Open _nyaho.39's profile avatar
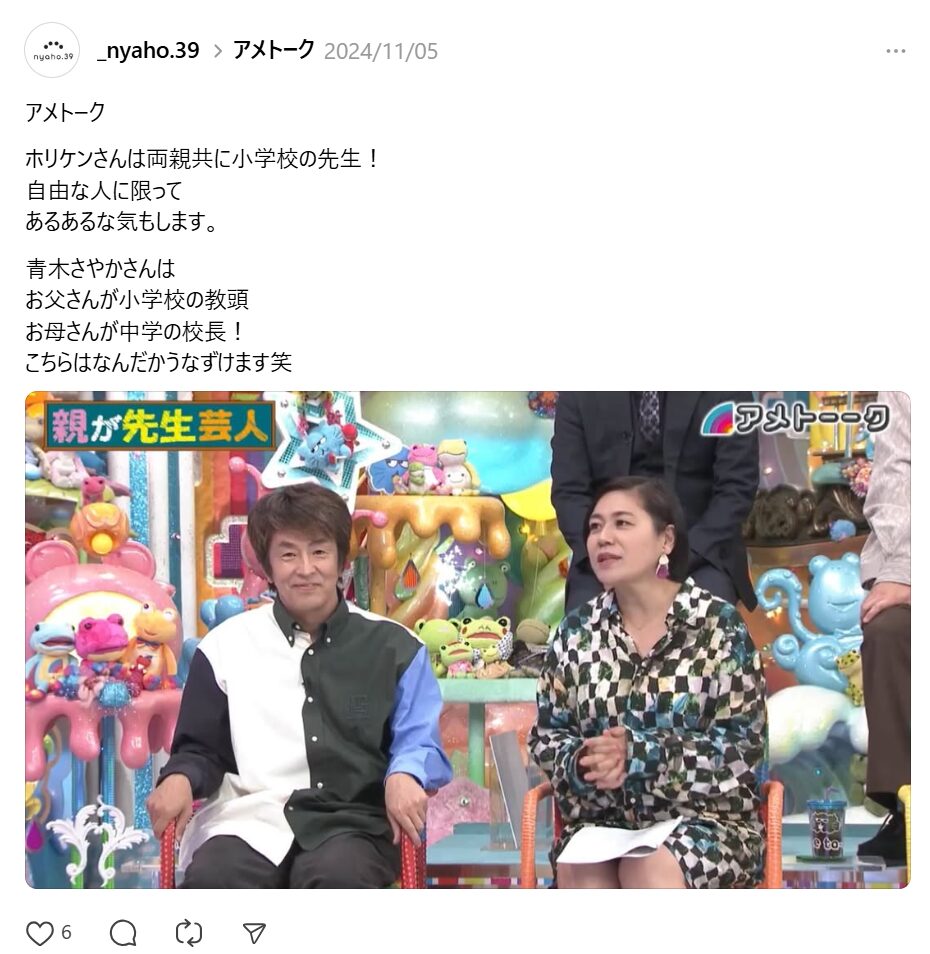This screenshot has height=954, width=930. click(51, 51)
